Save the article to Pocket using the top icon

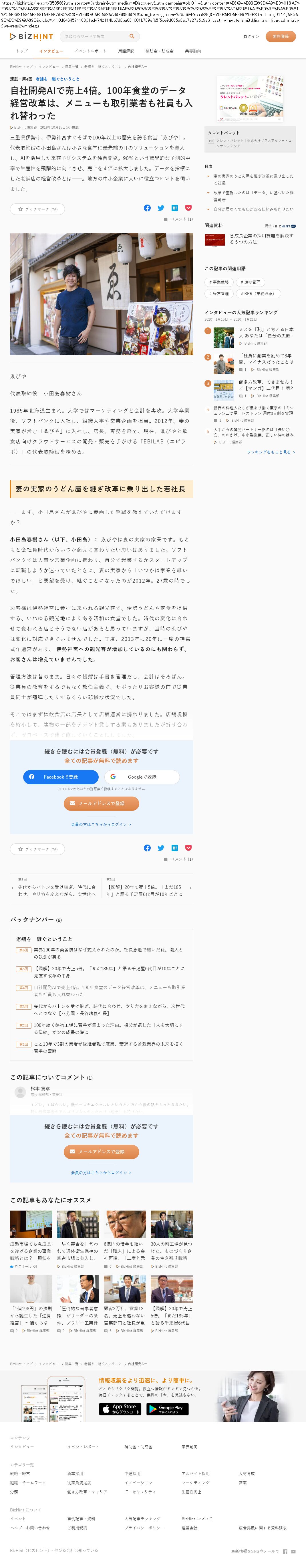(x=188, y=208)
